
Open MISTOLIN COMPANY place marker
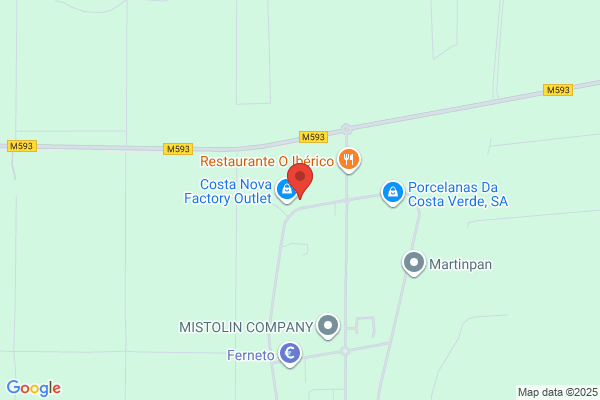[328, 326]
